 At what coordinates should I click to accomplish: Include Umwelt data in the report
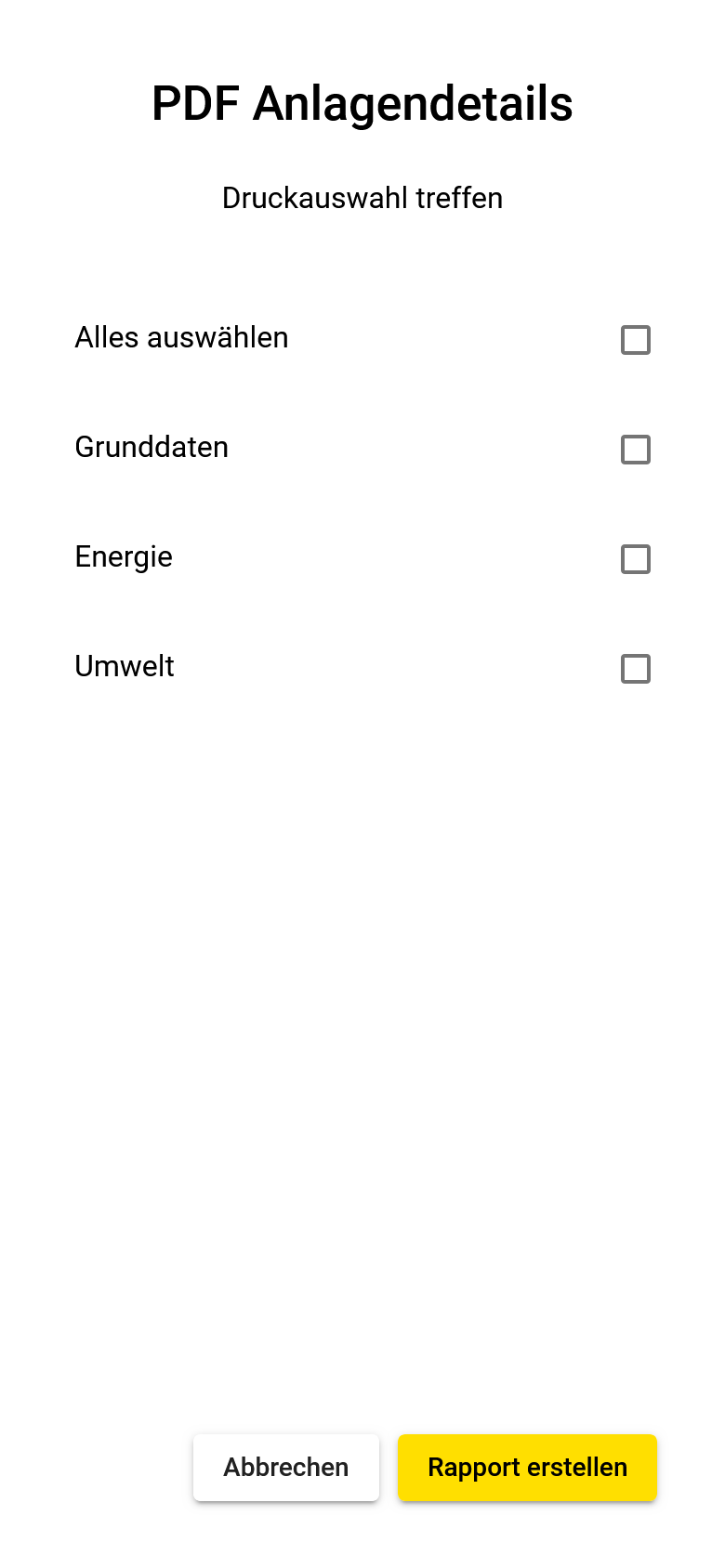click(x=636, y=668)
